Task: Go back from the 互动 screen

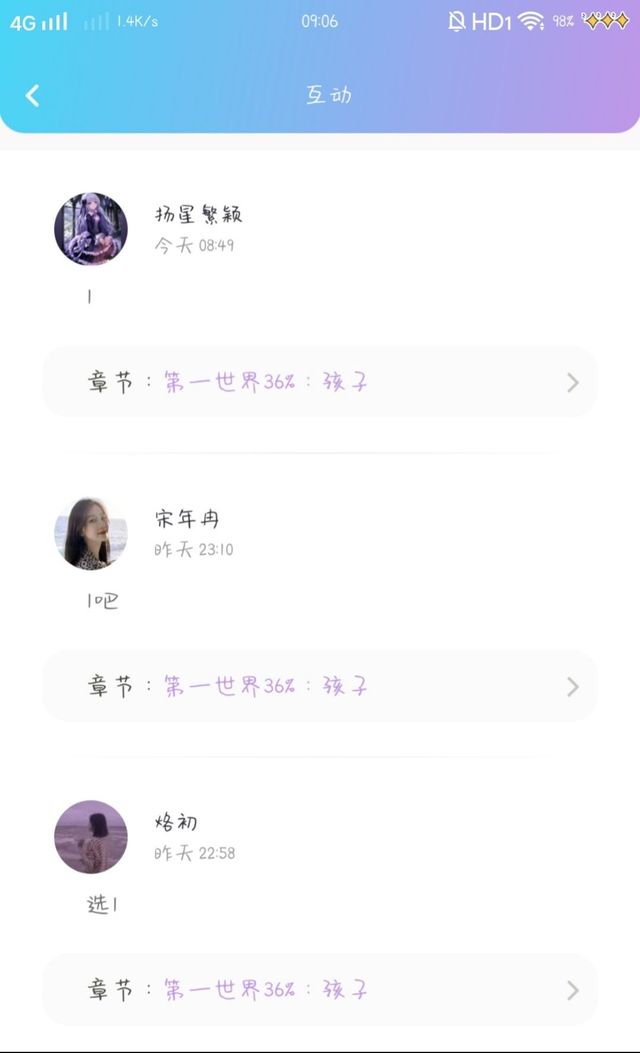Action: 32,95
